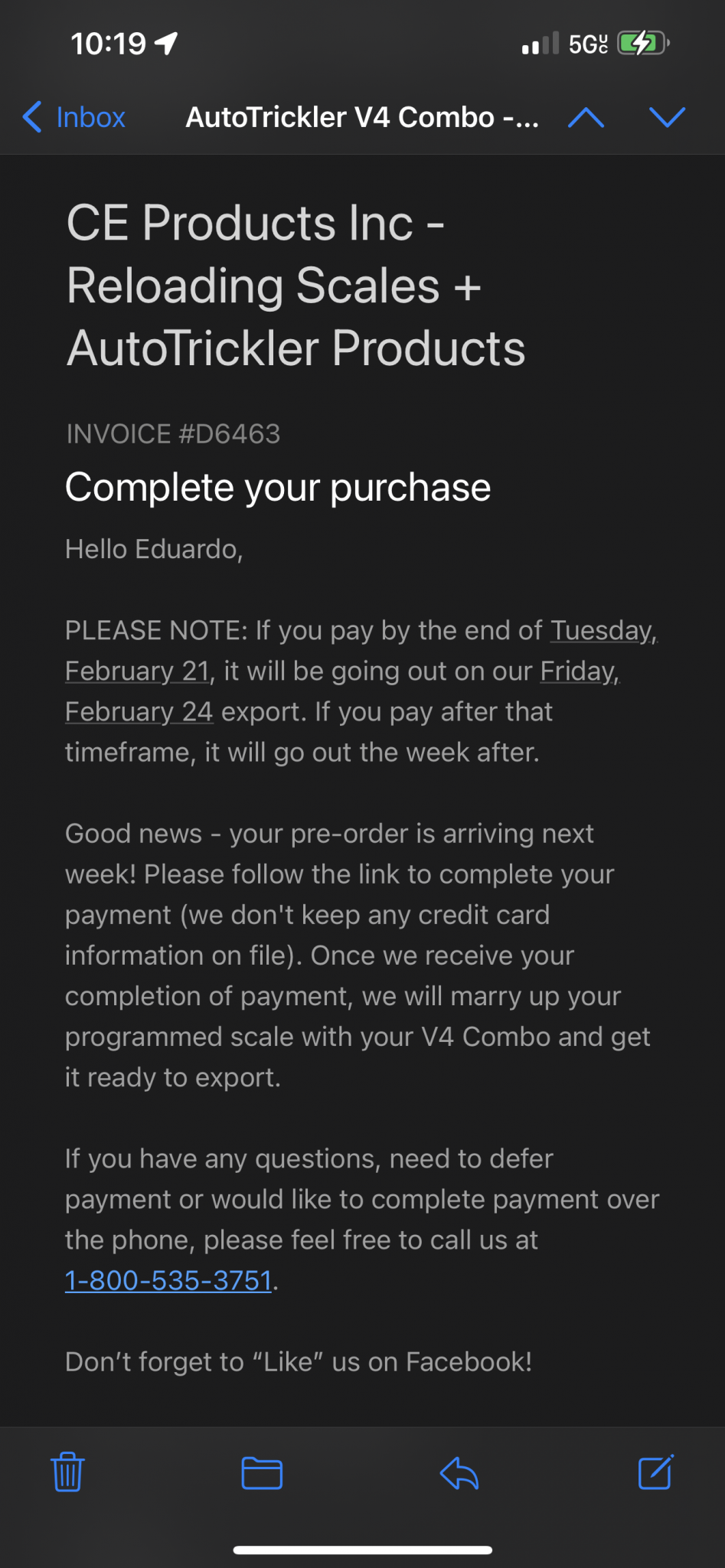
Task: Delete this email with trash icon
Action: click(67, 1472)
